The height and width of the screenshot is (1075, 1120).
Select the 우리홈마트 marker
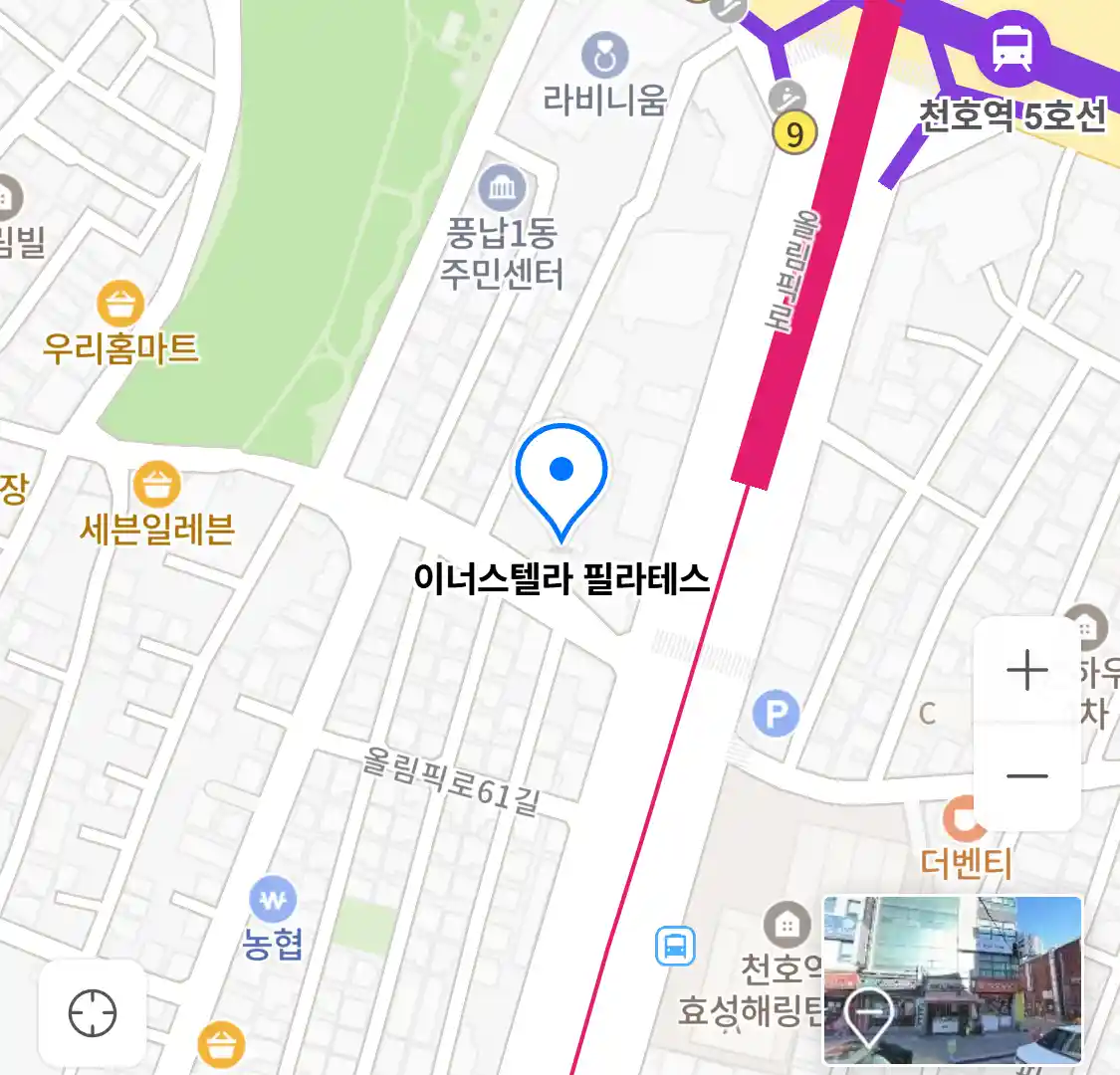point(120,304)
